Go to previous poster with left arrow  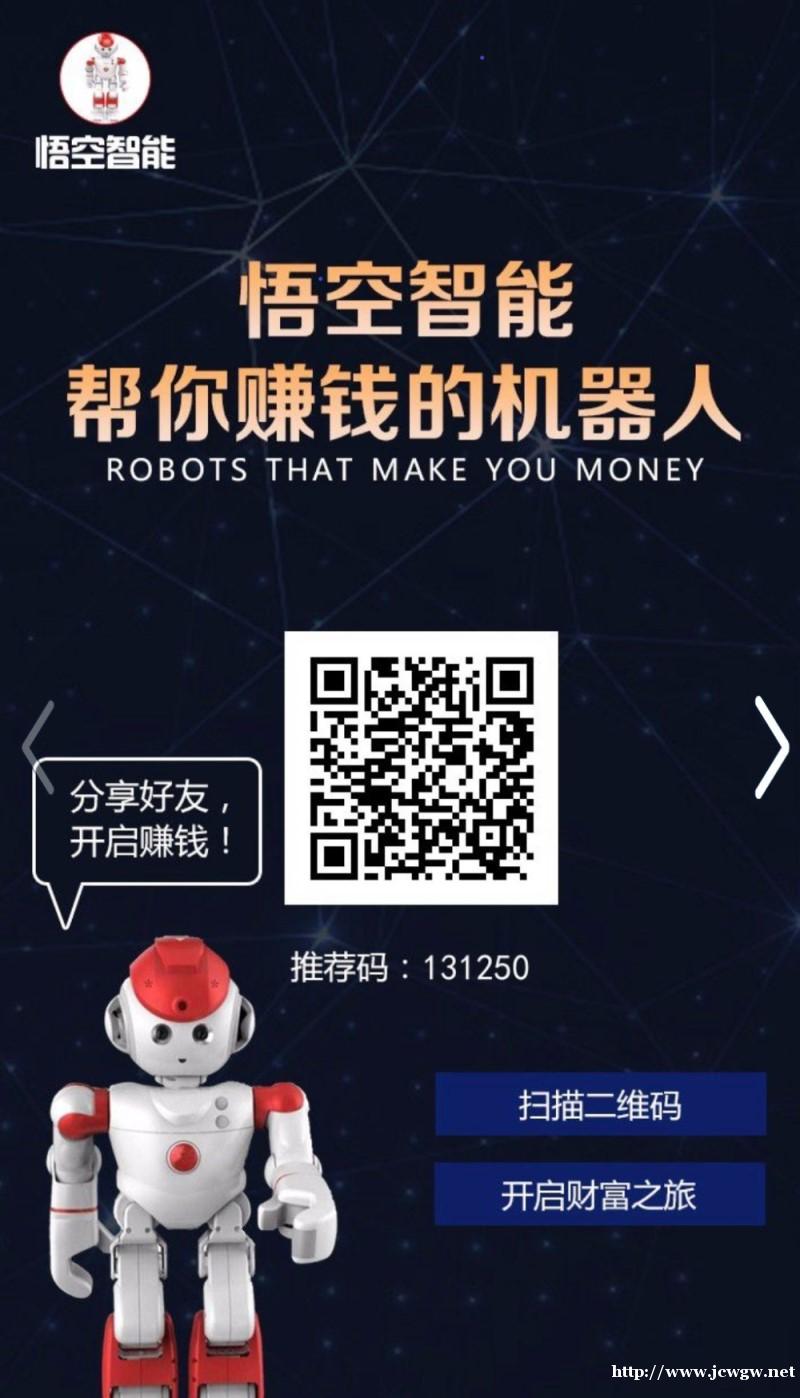click(x=38, y=747)
